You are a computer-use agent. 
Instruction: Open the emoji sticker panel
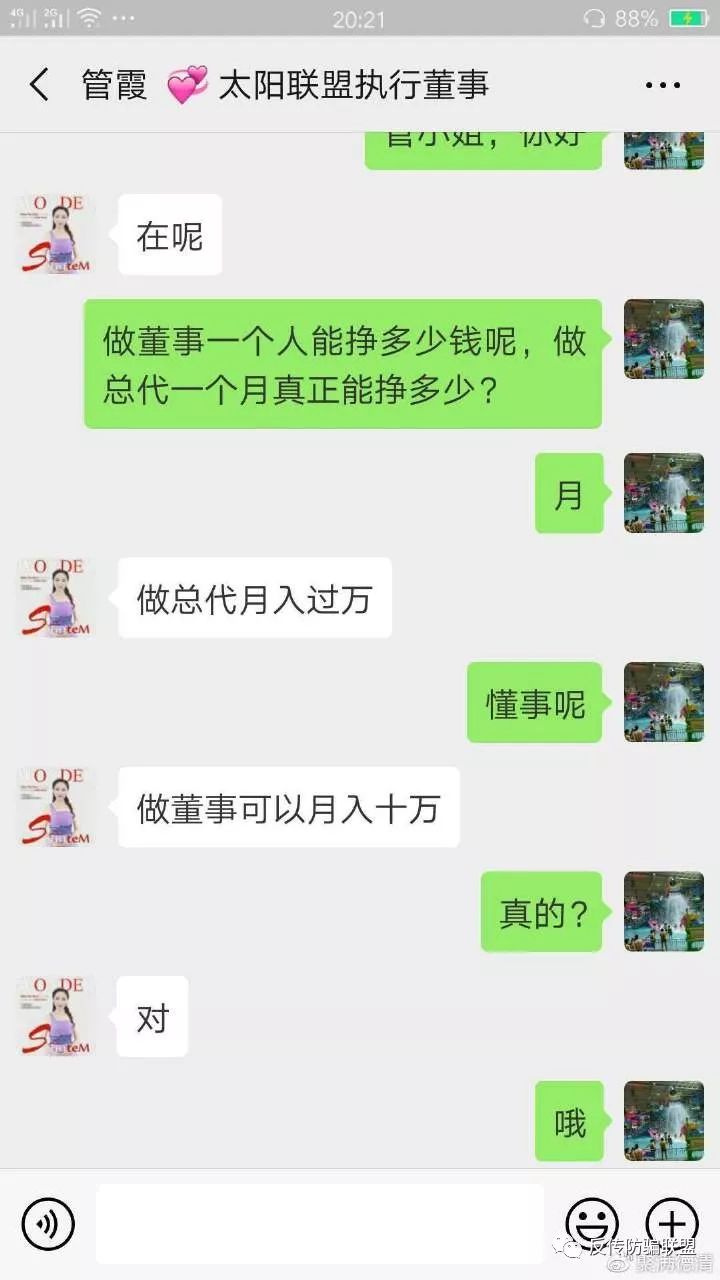click(592, 1221)
